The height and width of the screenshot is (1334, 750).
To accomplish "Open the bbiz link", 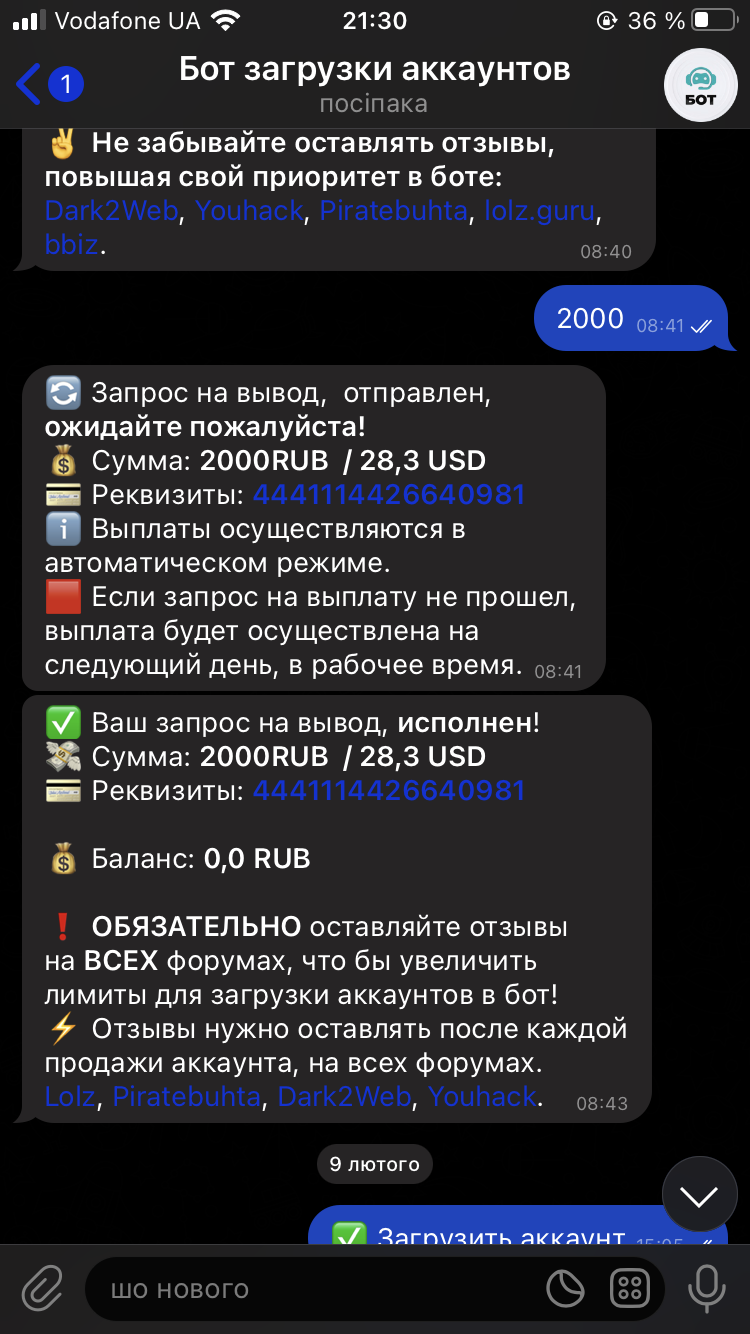I will point(72,243).
